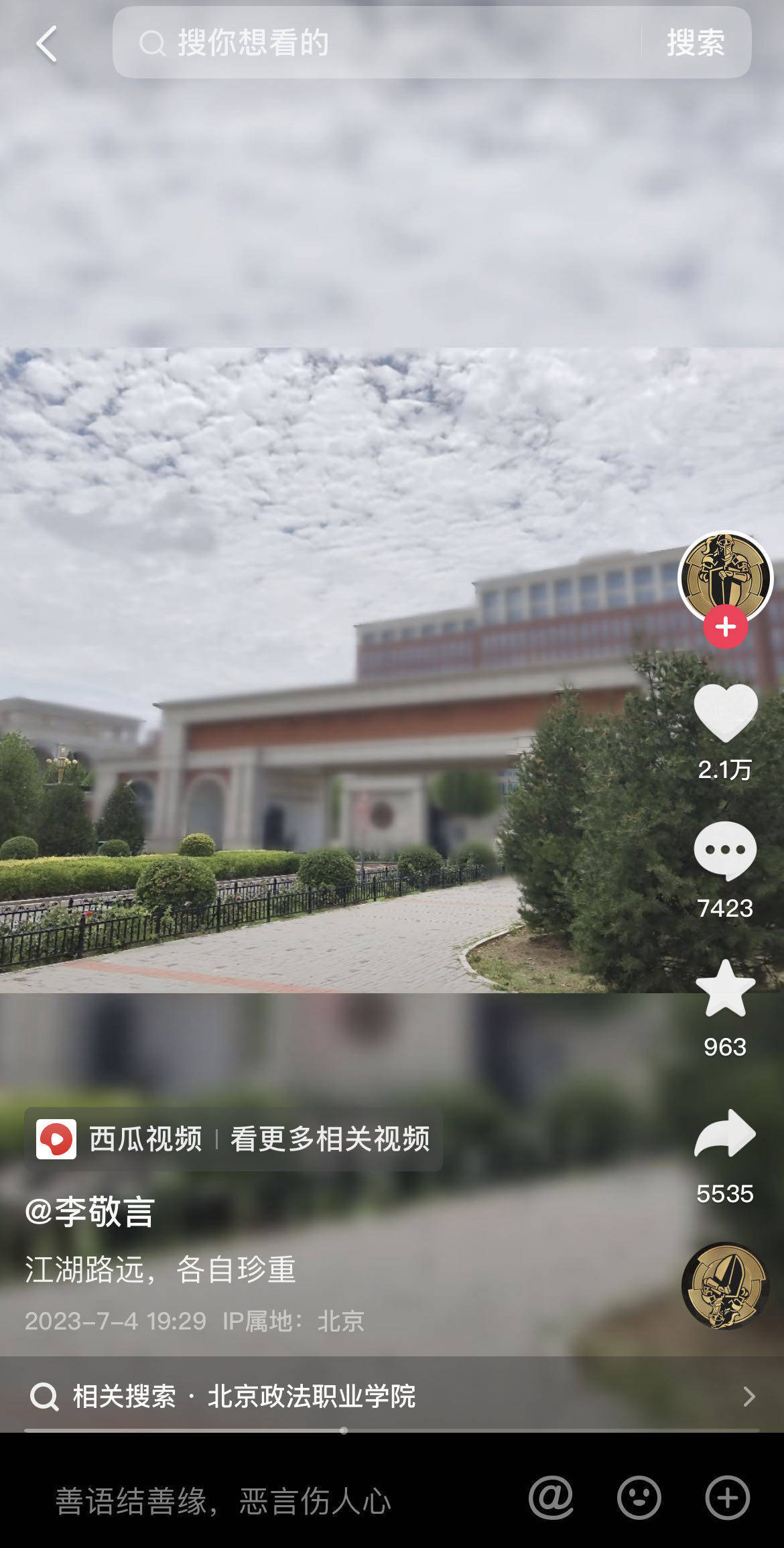Open the spinning music disc
This screenshot has width=784, height=1548.
click(x=725, y=1285)
